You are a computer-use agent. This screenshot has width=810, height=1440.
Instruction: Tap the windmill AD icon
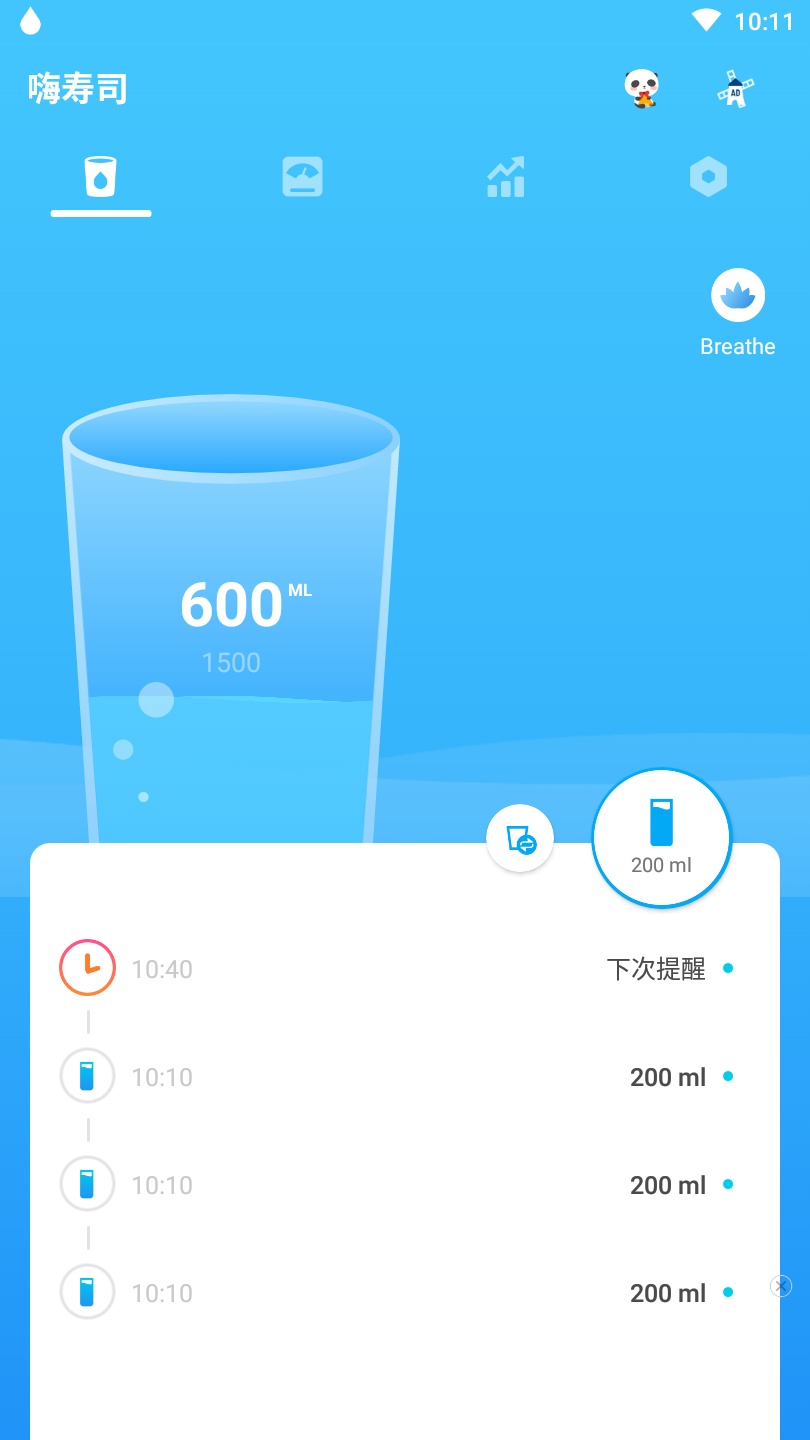(735, 90)
